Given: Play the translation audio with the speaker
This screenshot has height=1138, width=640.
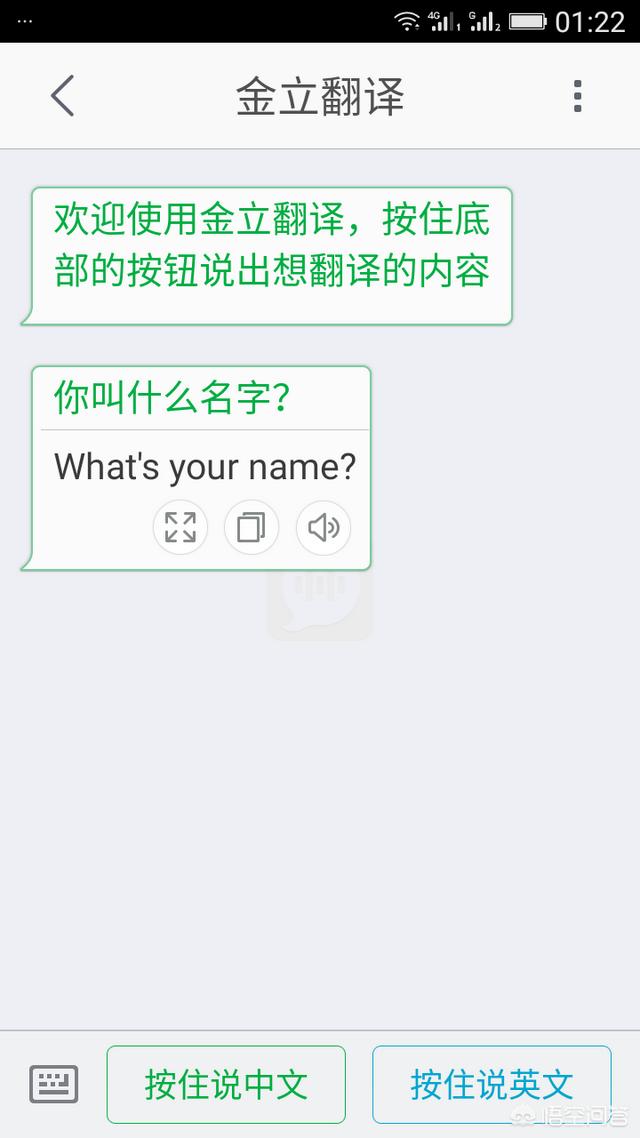Looking at the screenshot, I should pyautogui.click(x=324, y=528).
